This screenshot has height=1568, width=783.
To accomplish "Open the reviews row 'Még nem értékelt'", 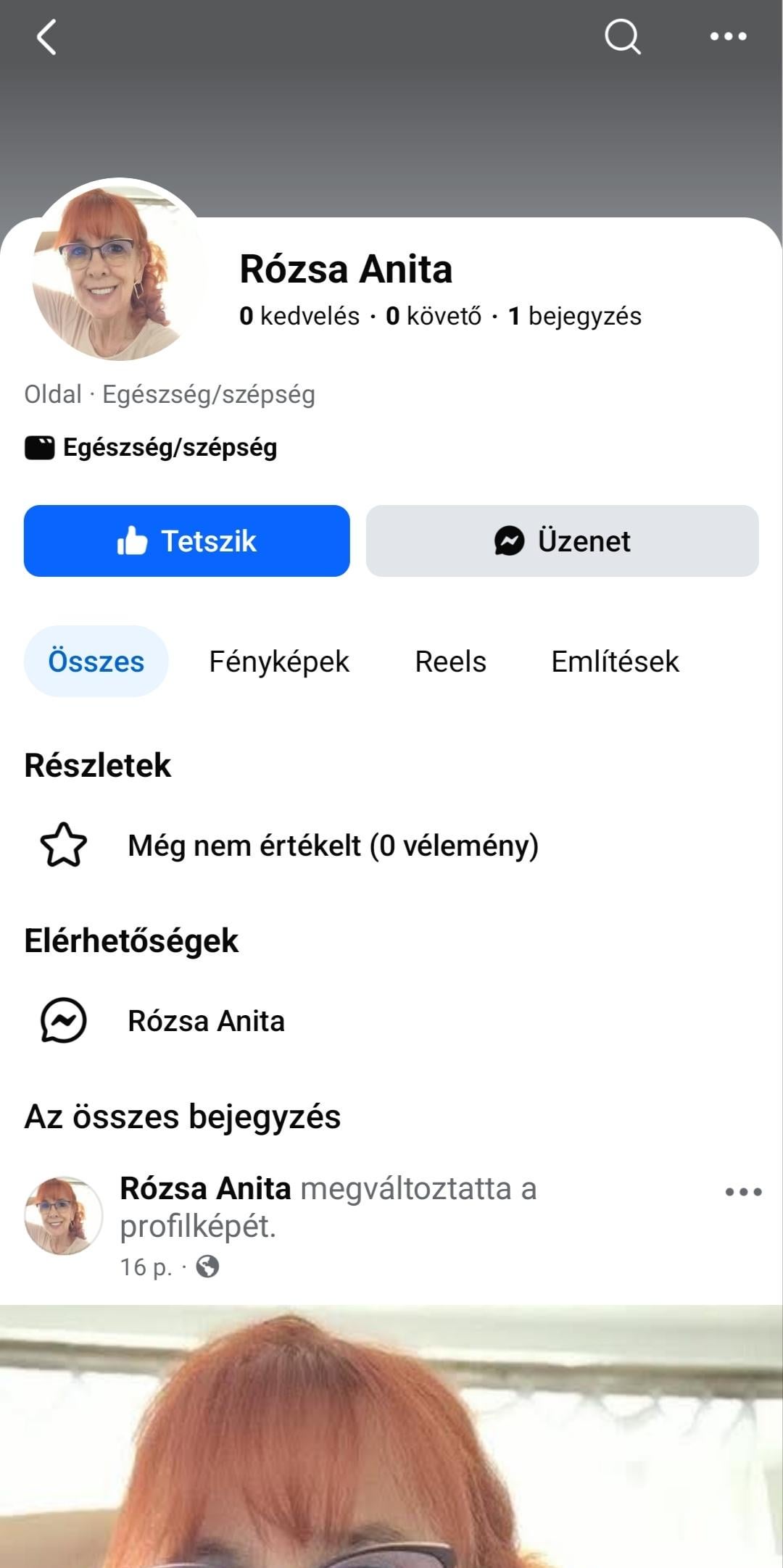I will [x=333, y=846].
